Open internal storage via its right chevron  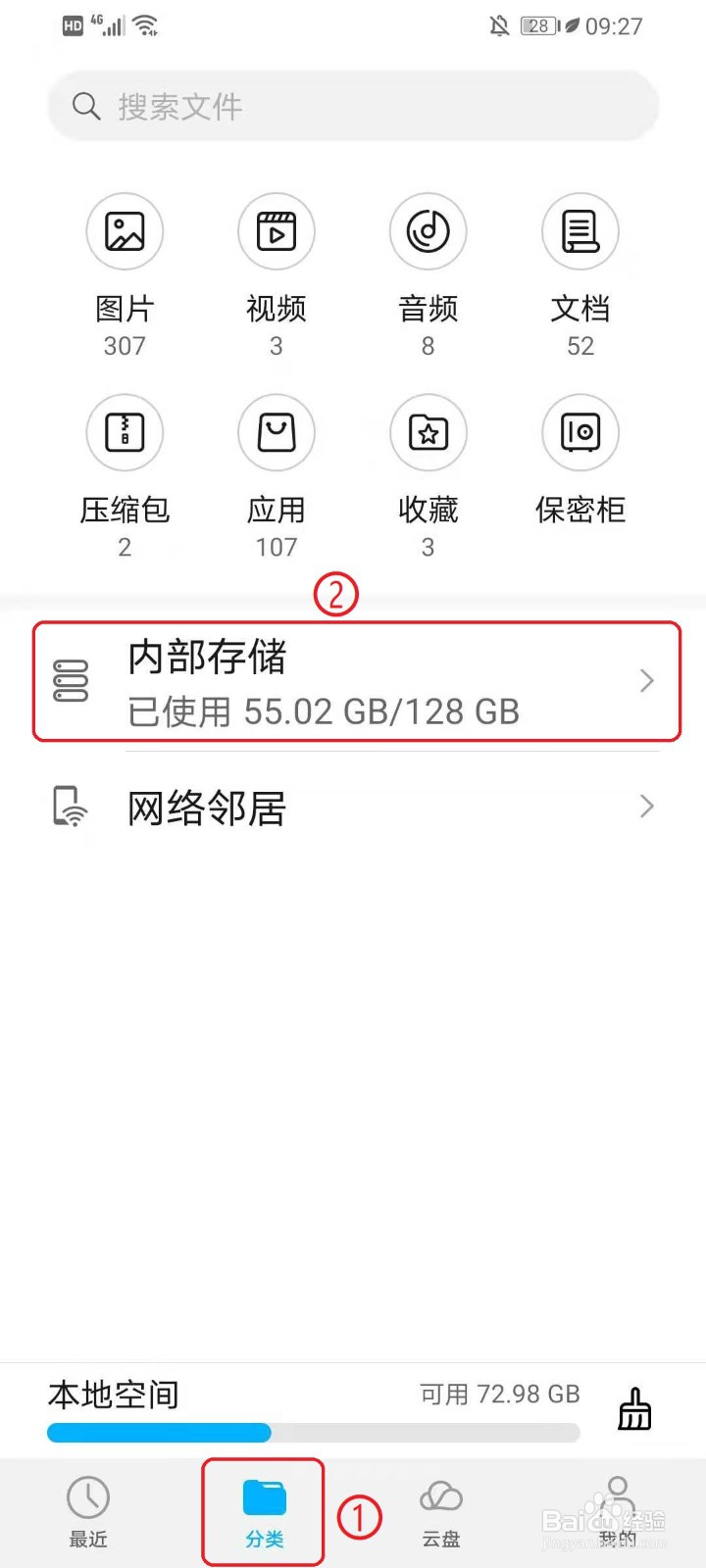click(645, 681)
